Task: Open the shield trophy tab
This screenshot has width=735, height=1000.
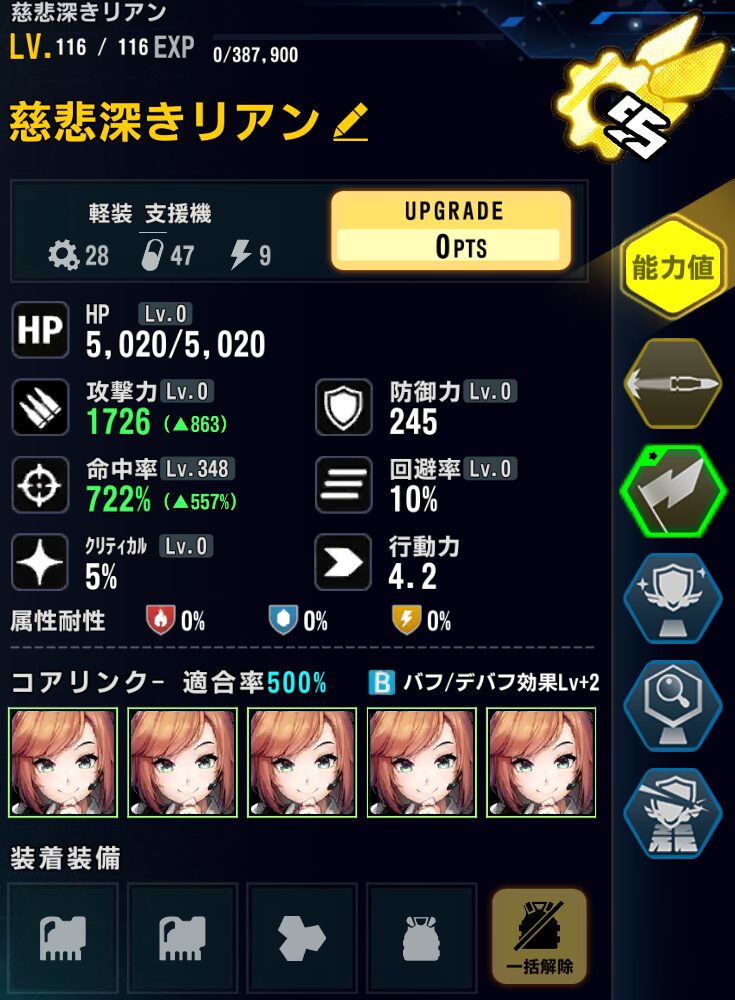Action: pyautogui.click(x=672, y=597)
